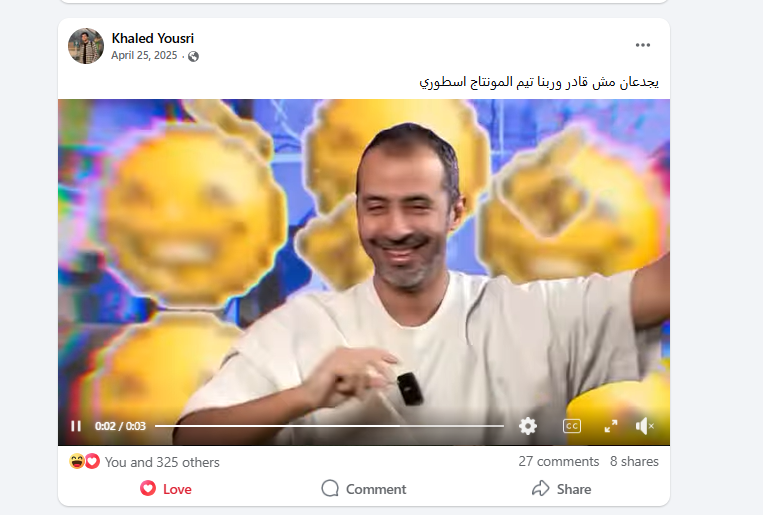Unmute the video sound
763x515 pixels.
645,426
